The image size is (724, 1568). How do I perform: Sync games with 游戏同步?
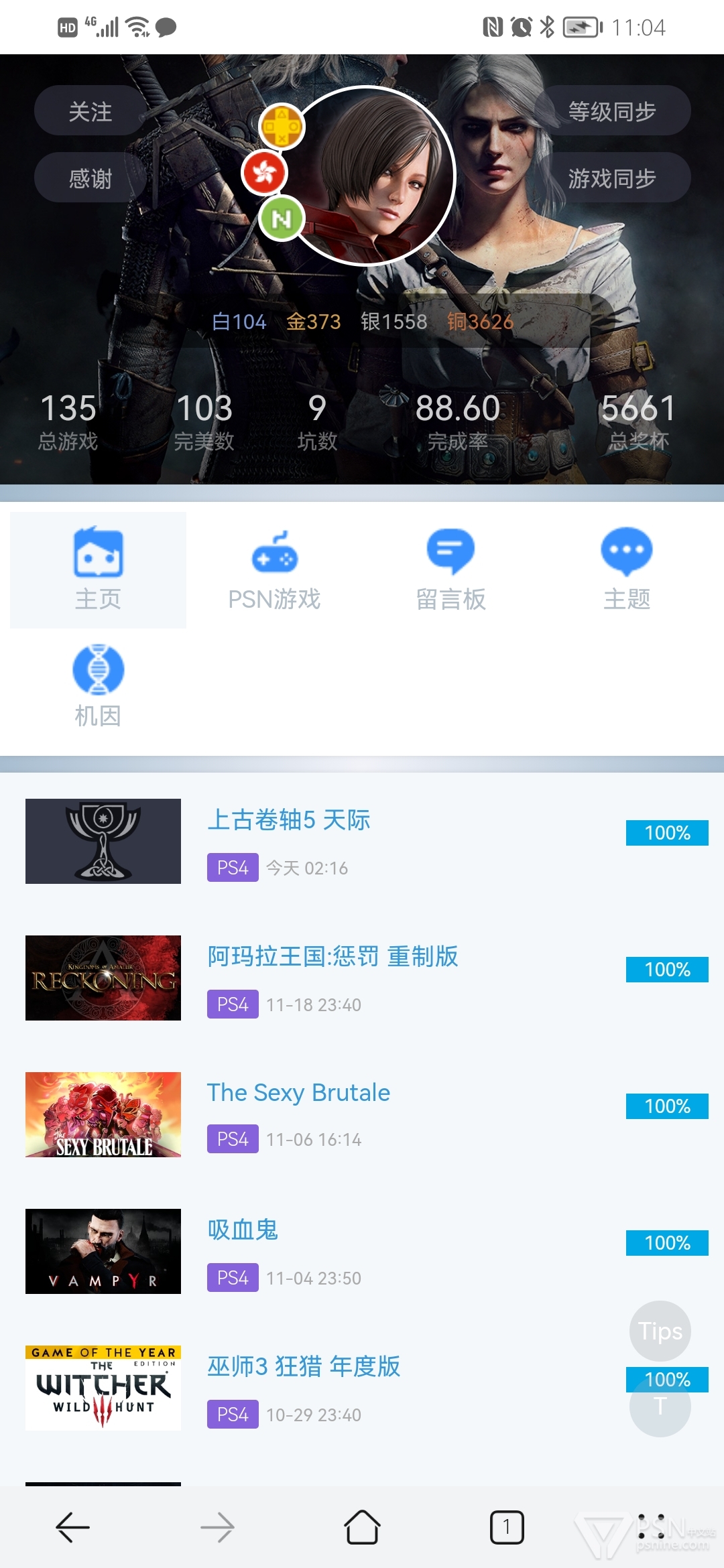[x=612, y=178]
